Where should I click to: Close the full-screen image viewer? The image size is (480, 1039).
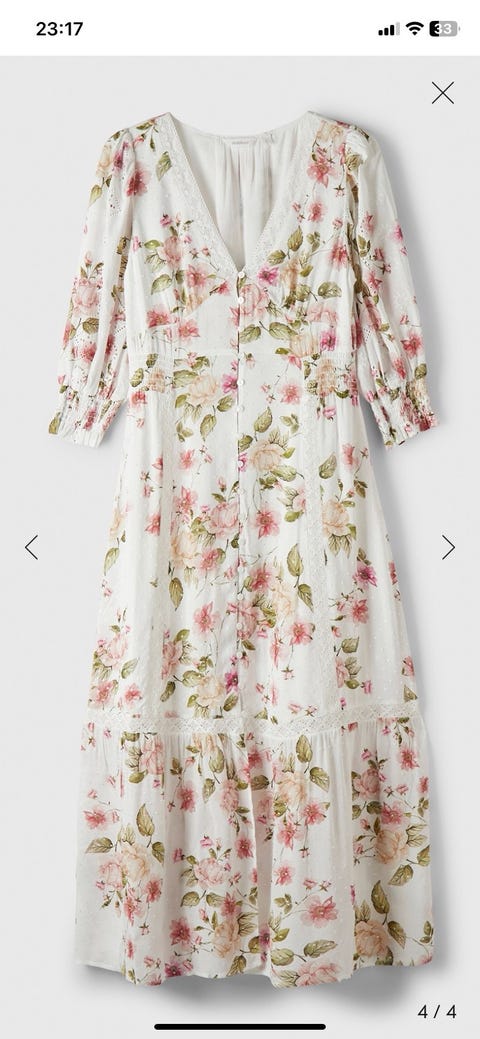(443, 93)
